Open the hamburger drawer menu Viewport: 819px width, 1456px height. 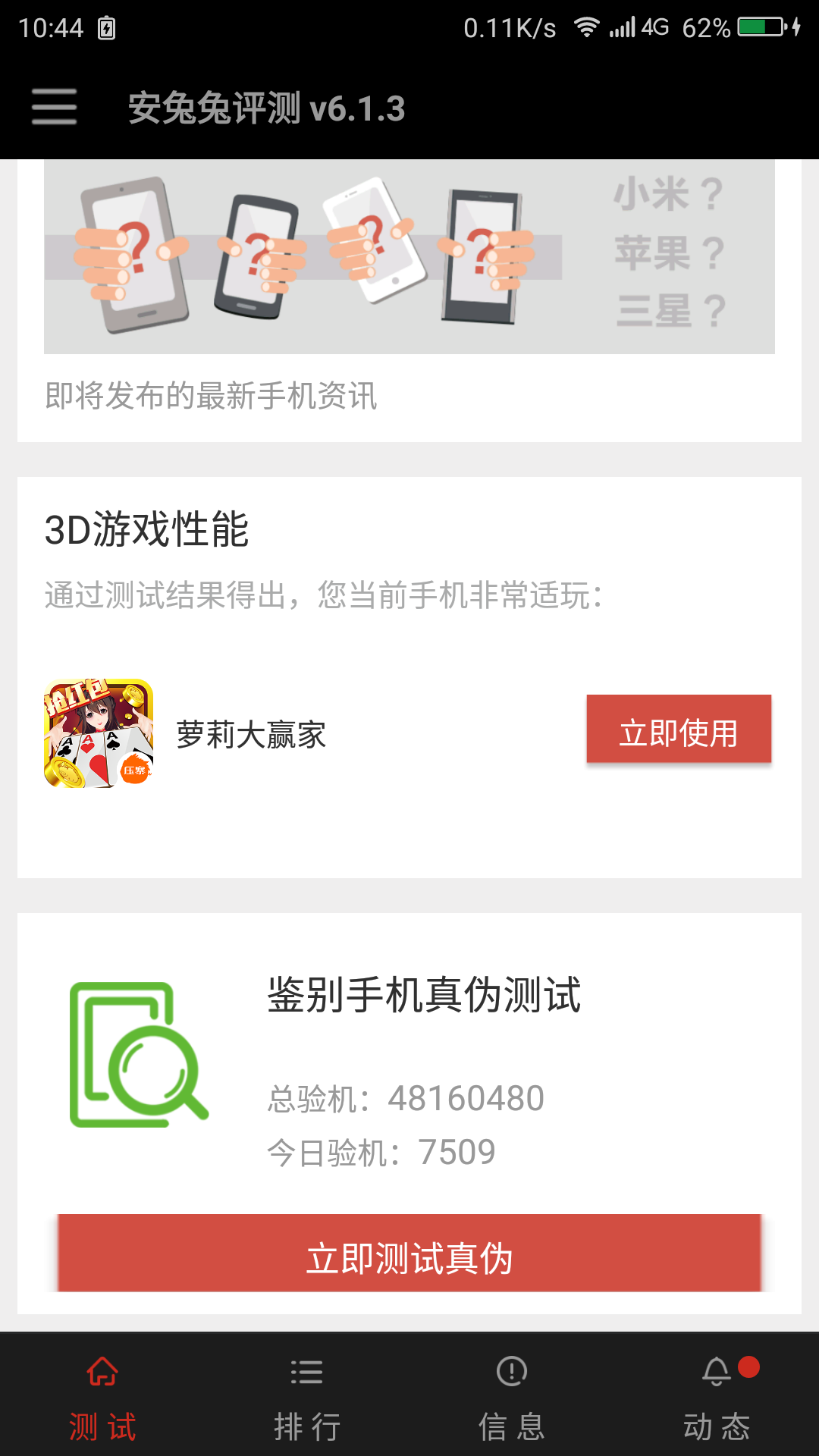[54, 107]
